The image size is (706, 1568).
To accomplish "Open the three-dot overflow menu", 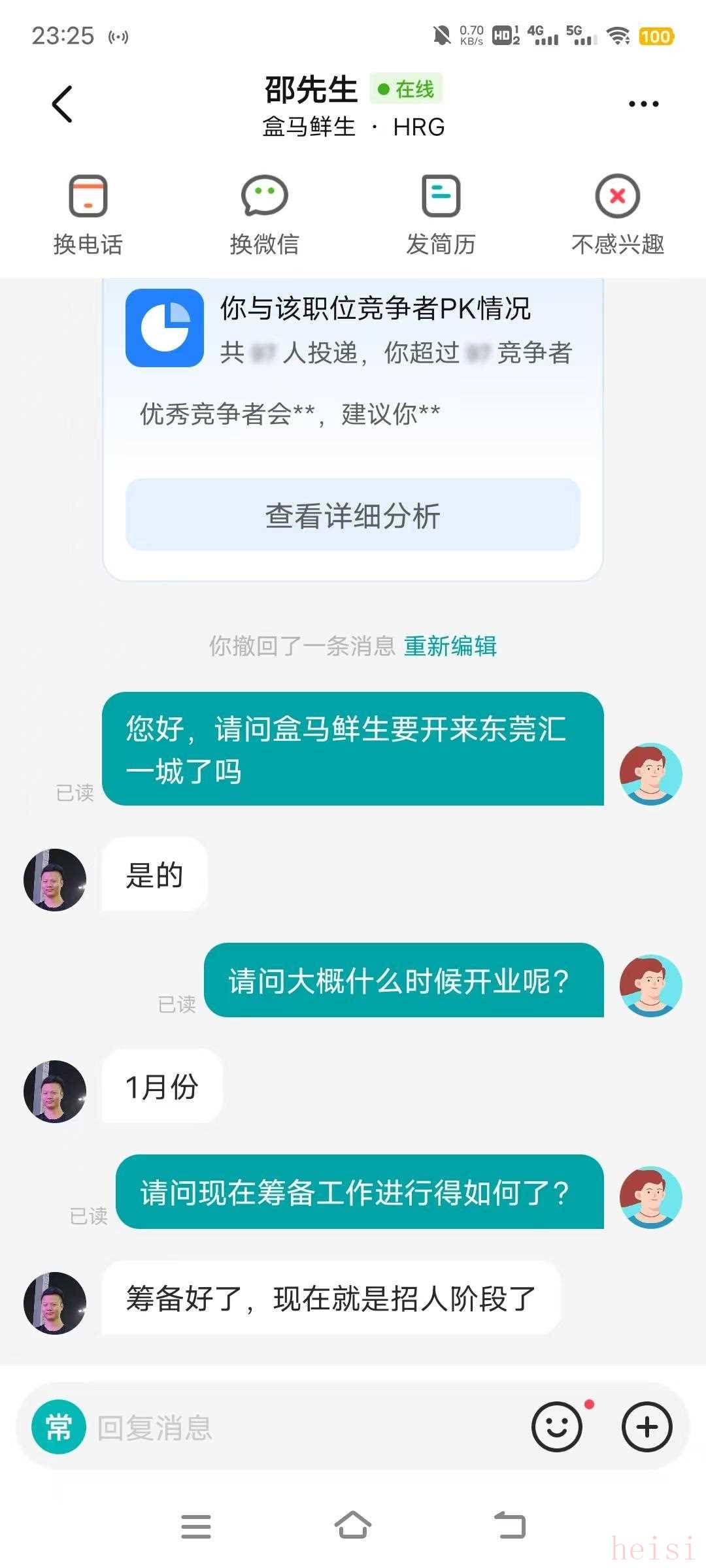I will click(643, 105).
